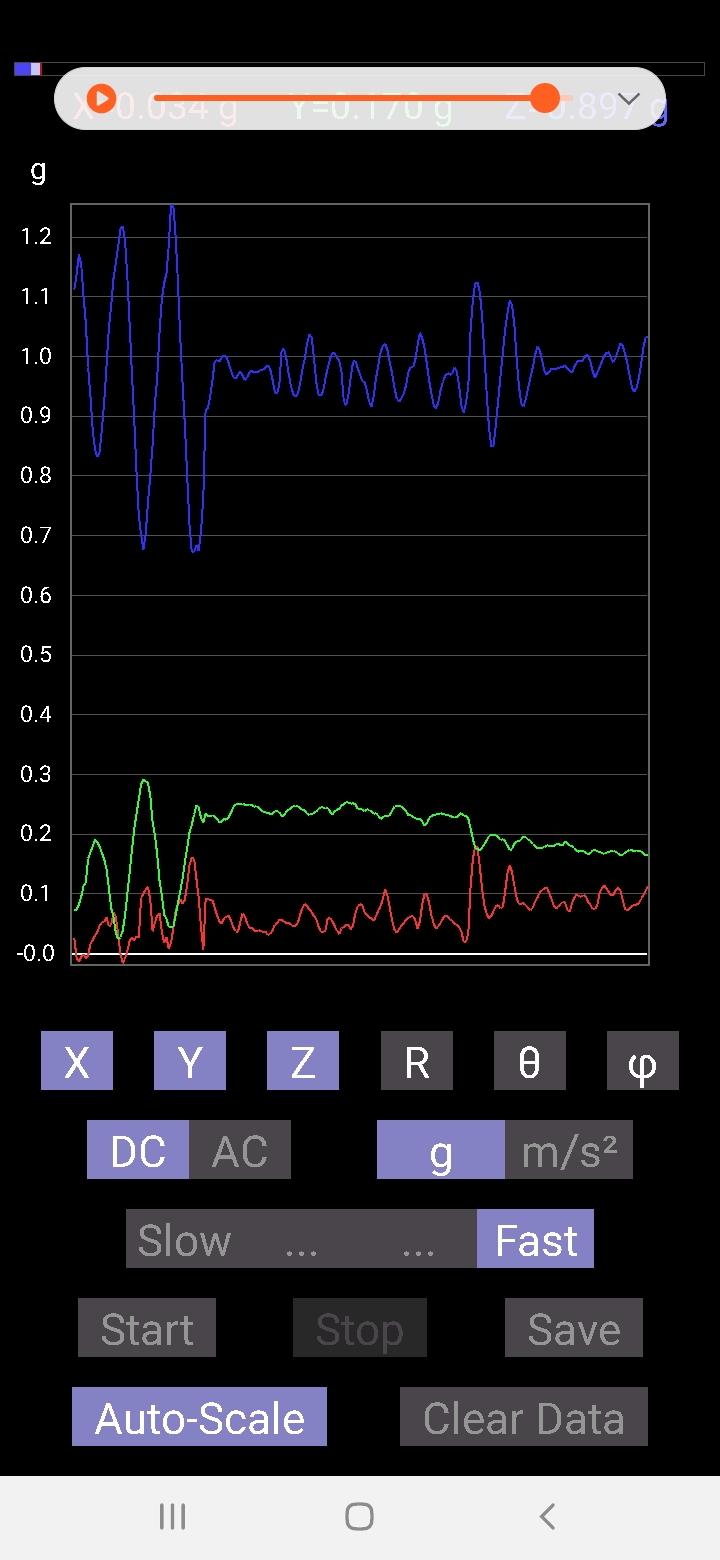The height and width of the screenshot is (1560, 720).
Task: Enable the φ angle trace
Action: (643, 1061)
